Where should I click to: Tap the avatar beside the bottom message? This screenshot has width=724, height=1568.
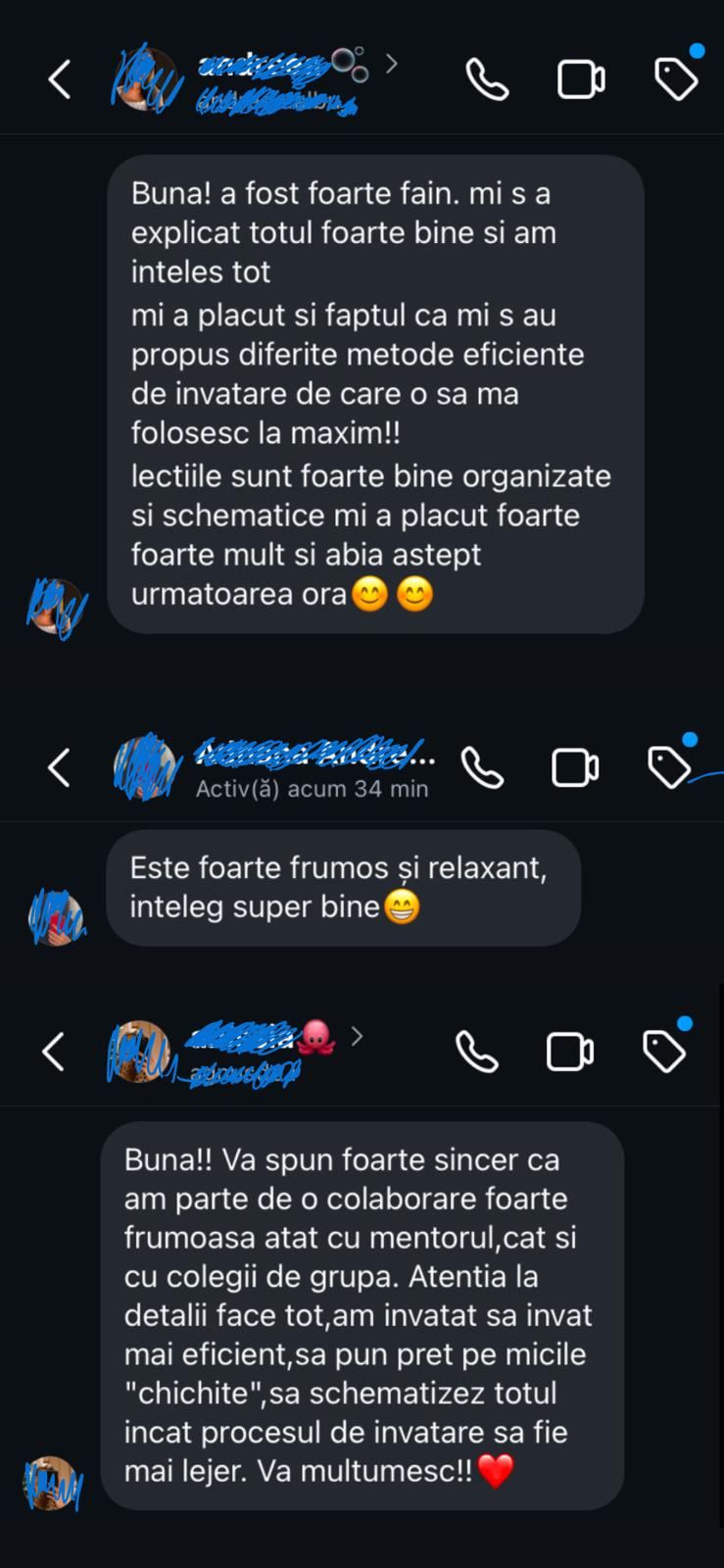click(x=54, y=1483)
